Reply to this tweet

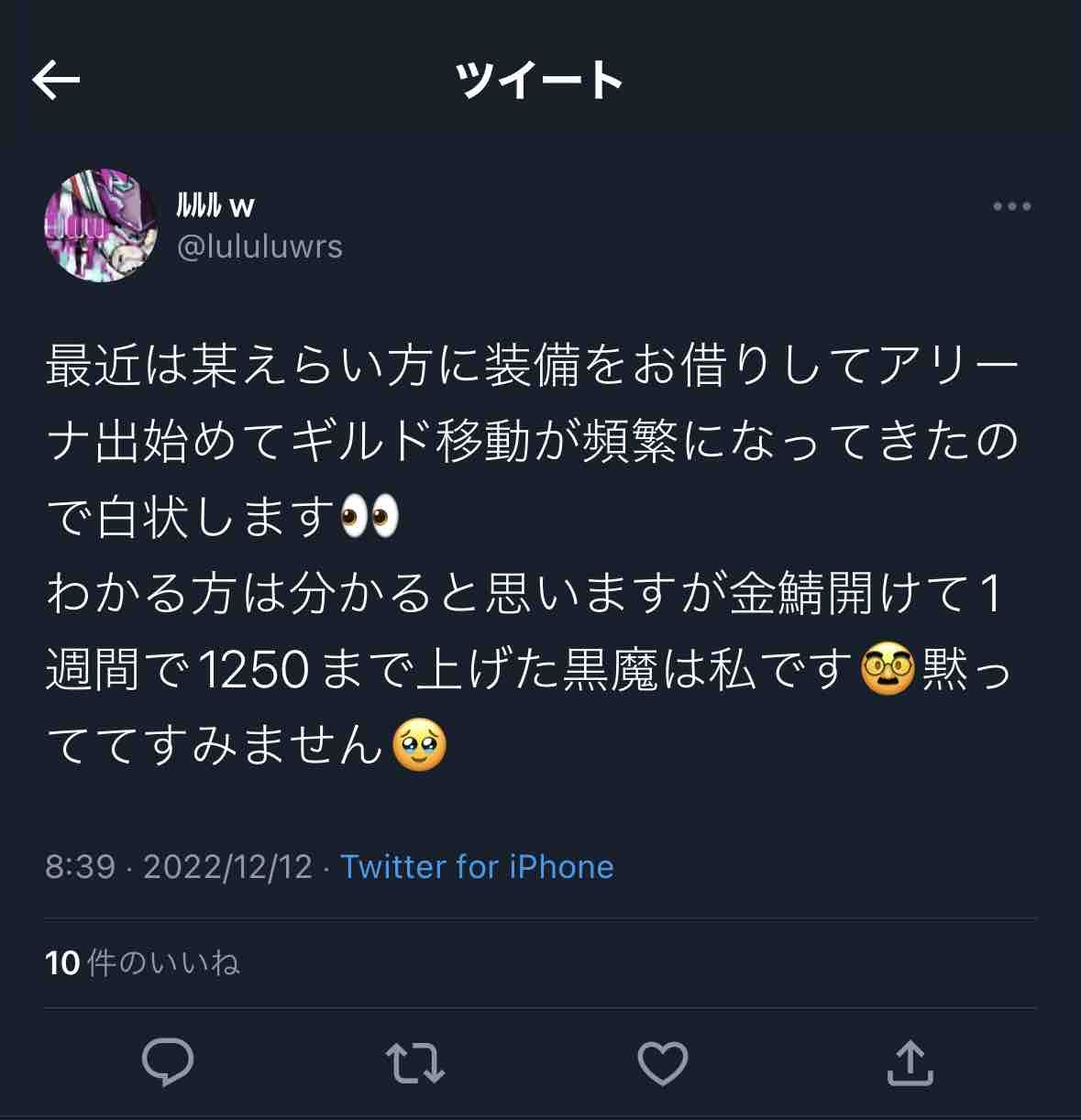168,1063
